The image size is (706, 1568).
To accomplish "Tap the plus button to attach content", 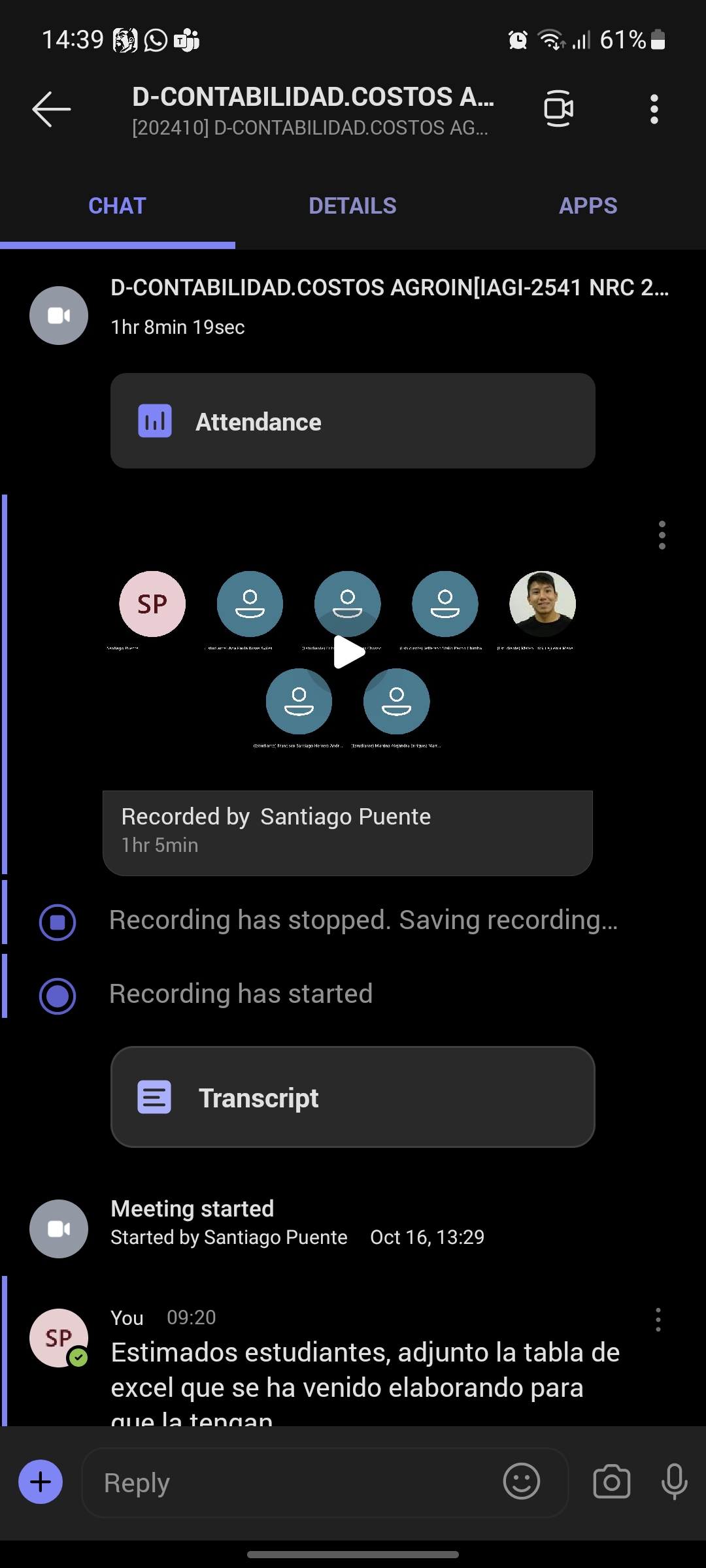I will (x=41, y=1482).
